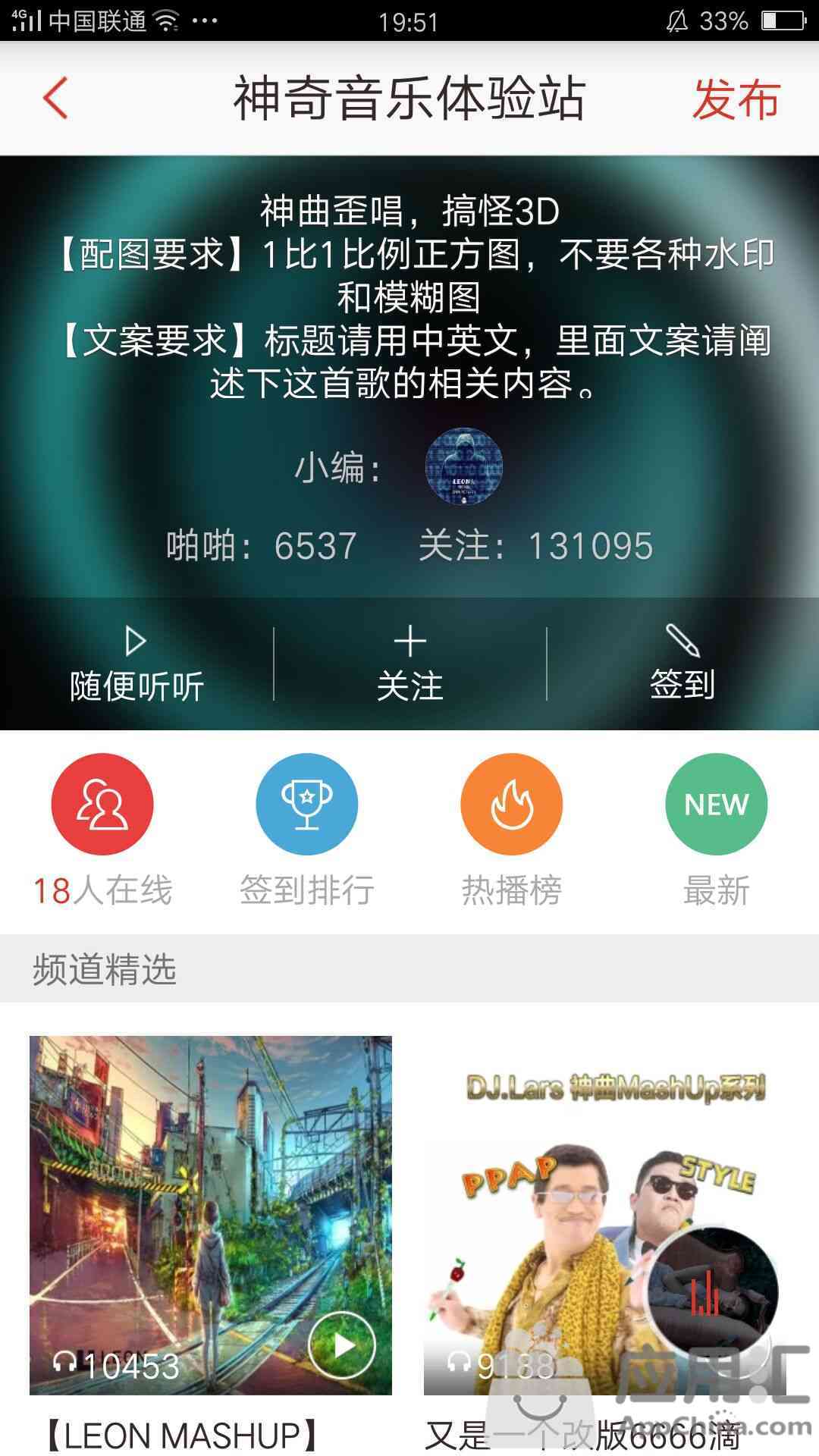The height and width of the screenshot is (1456, 819).
Task: Go back using the red arrow
Action: pos(55,98)
